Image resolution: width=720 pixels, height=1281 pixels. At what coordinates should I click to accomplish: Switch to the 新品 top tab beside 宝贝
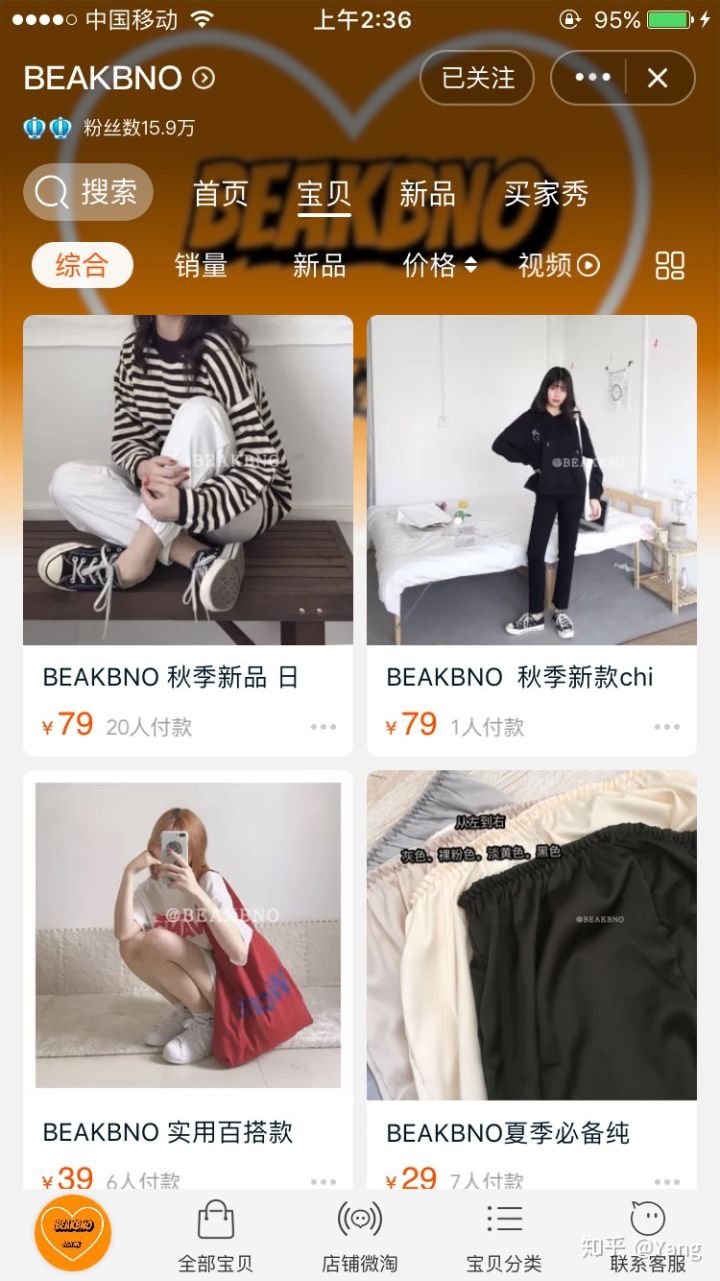point(427,193)
